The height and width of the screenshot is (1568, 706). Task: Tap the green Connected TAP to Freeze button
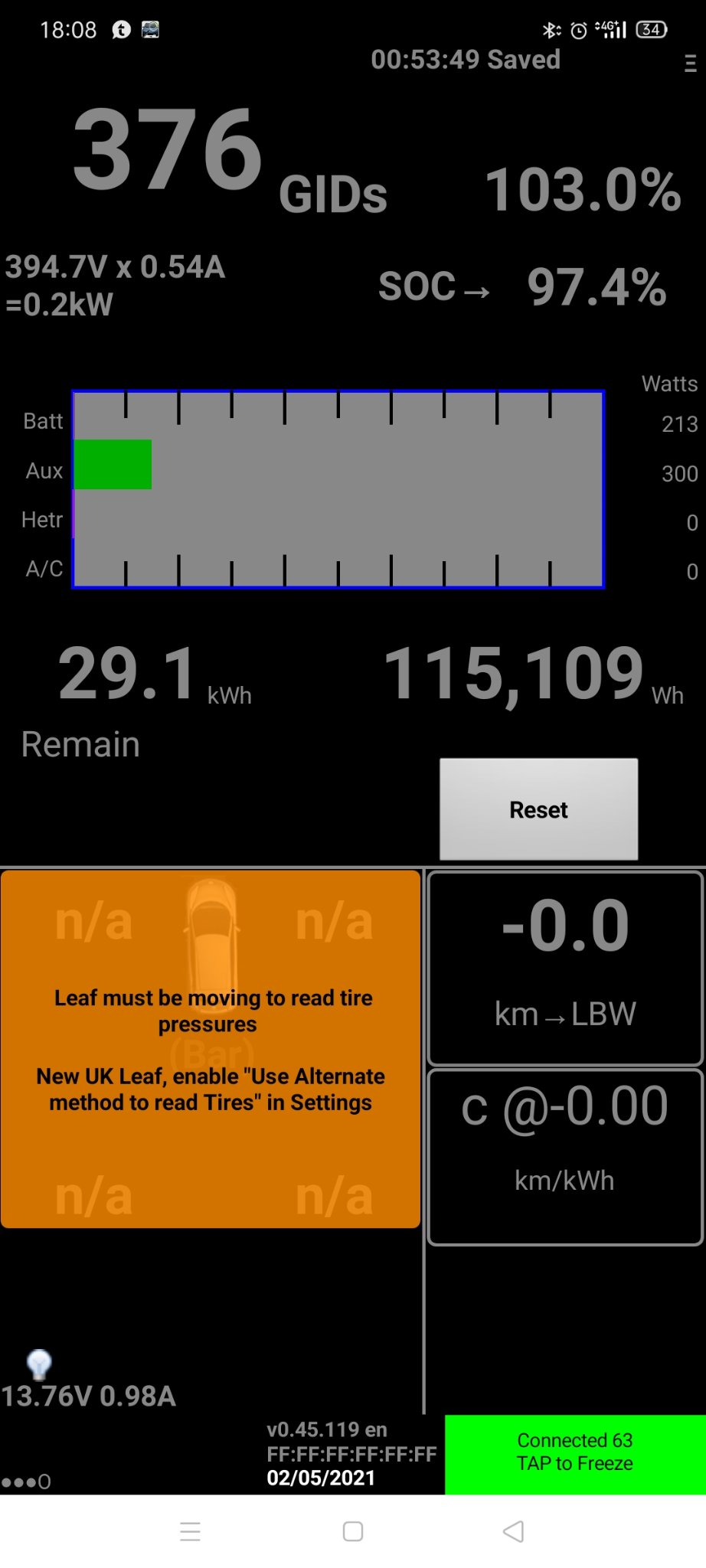click(574, 1452)
